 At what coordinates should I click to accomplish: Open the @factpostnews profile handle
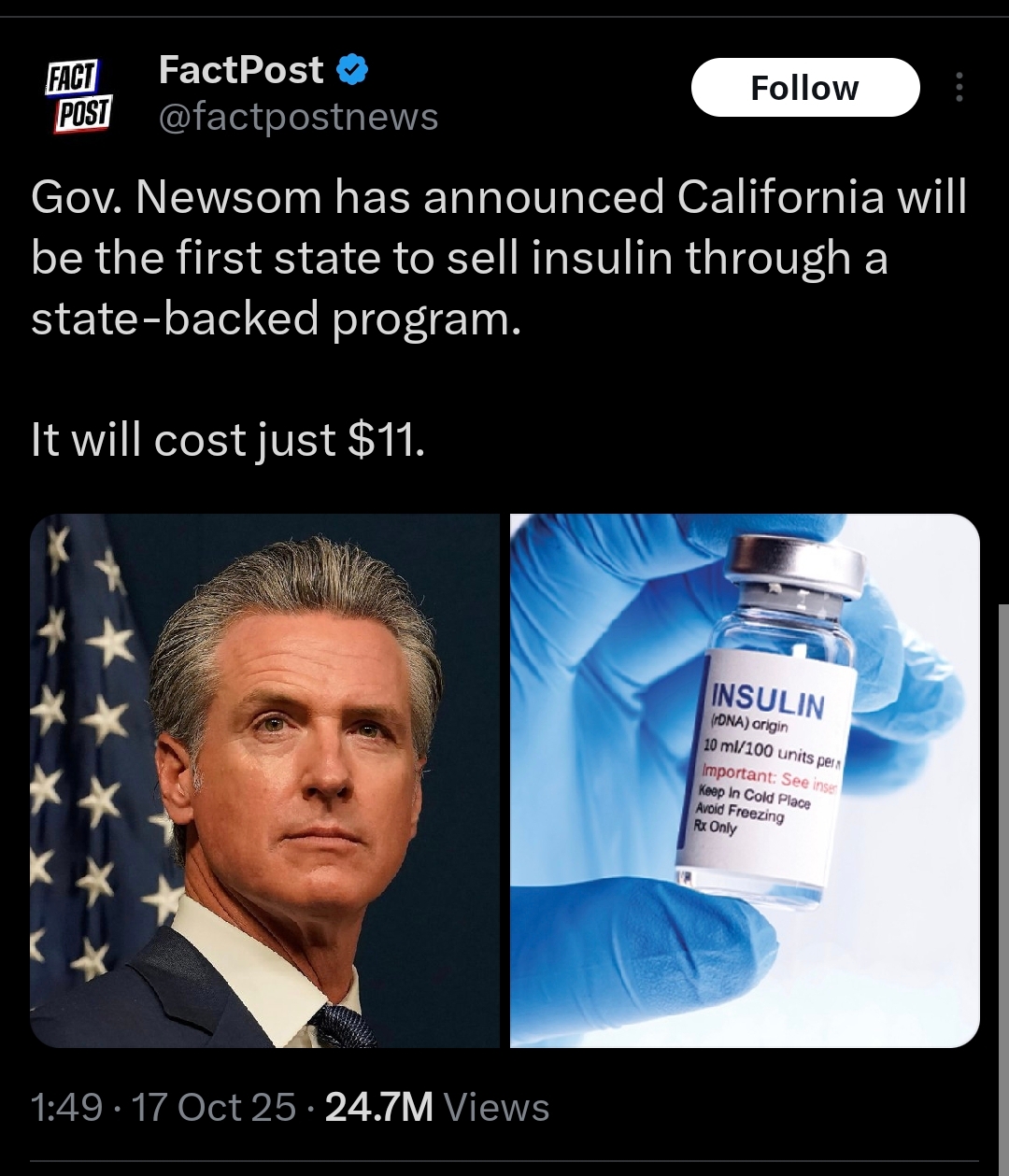click(x=298, y=118)
